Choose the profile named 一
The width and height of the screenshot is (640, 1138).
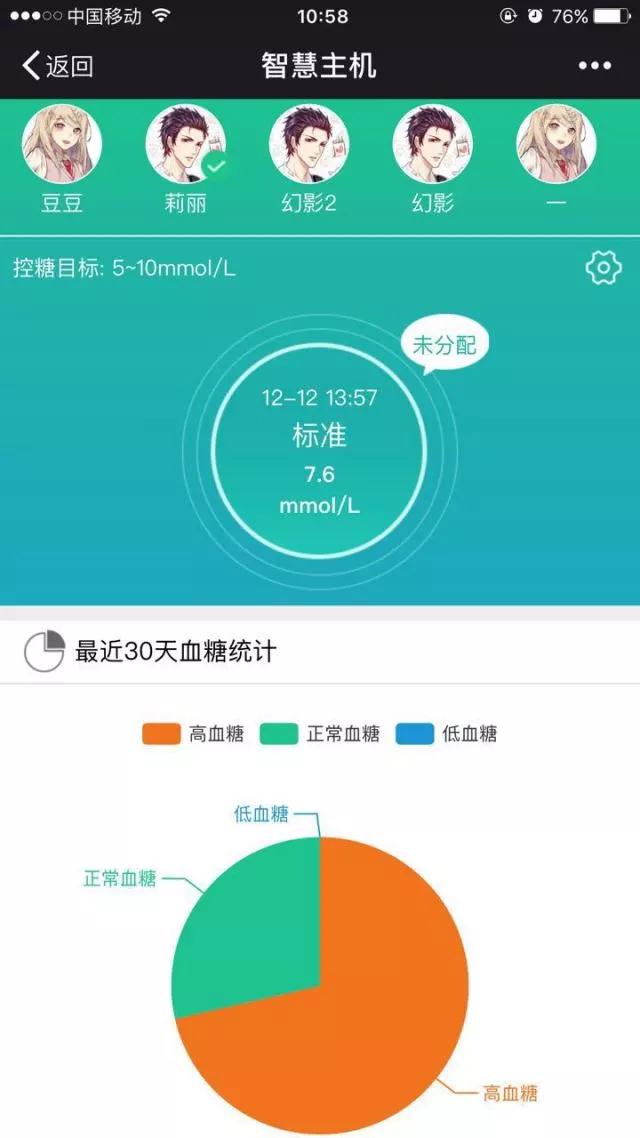(556, 146)
